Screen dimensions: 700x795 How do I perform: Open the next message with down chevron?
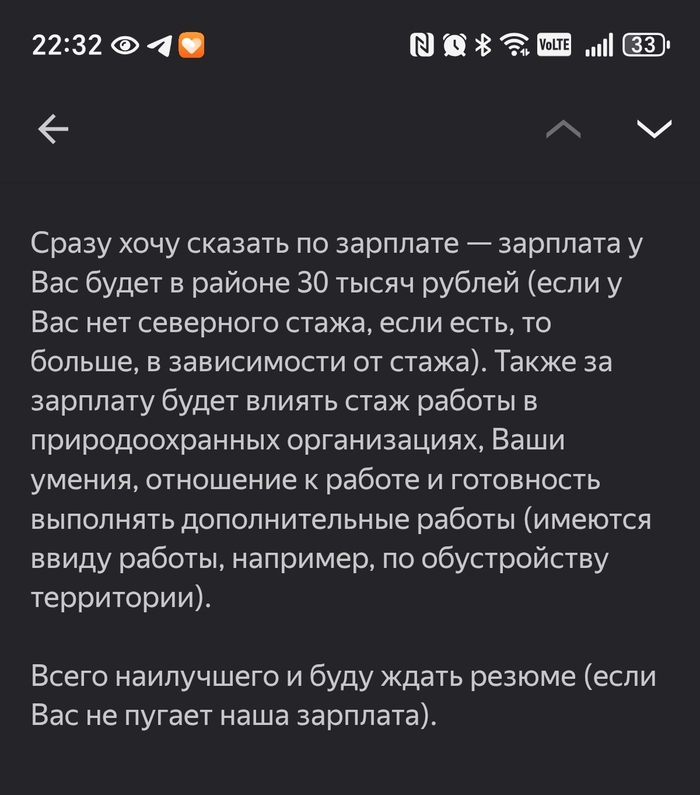654,129
